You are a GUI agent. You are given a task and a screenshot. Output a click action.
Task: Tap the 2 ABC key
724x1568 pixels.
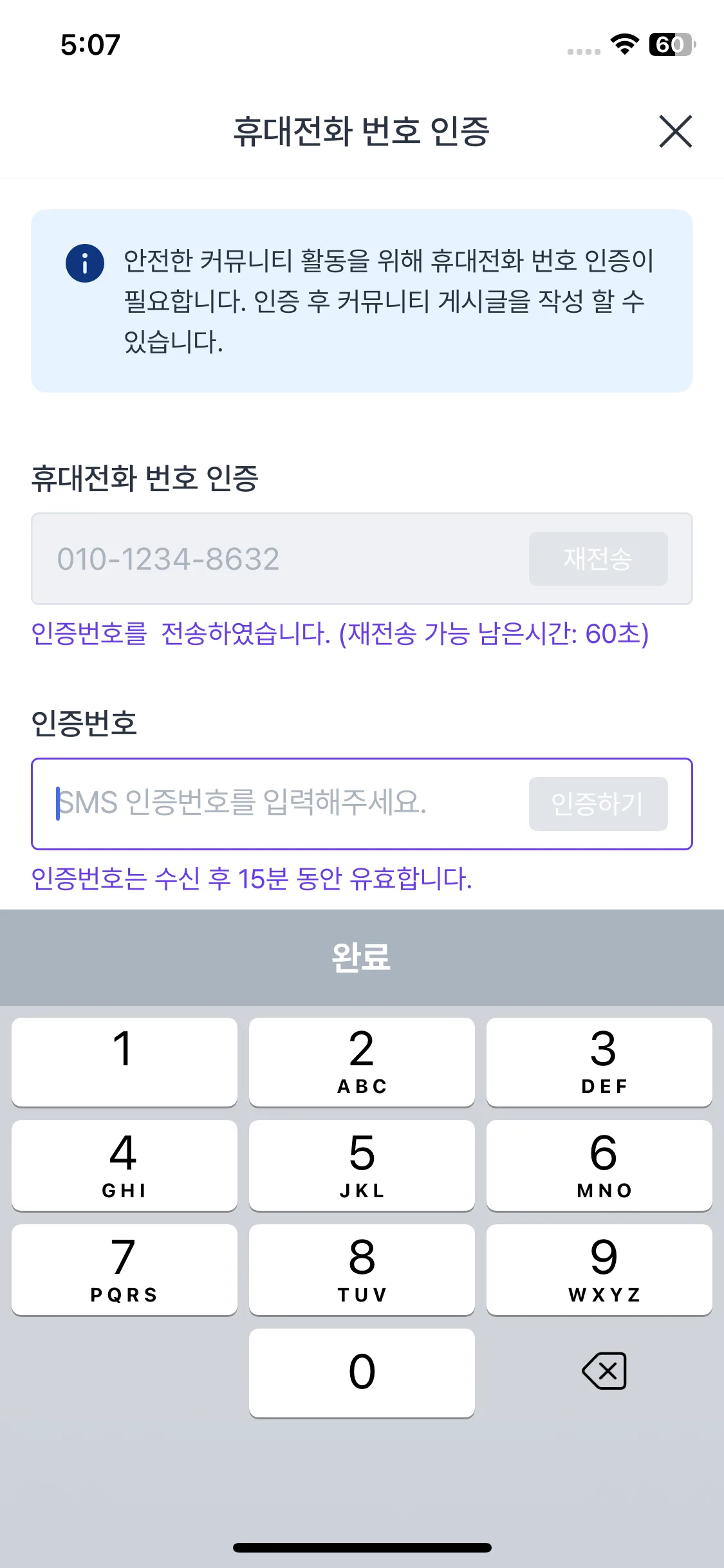click(362, 1062)
